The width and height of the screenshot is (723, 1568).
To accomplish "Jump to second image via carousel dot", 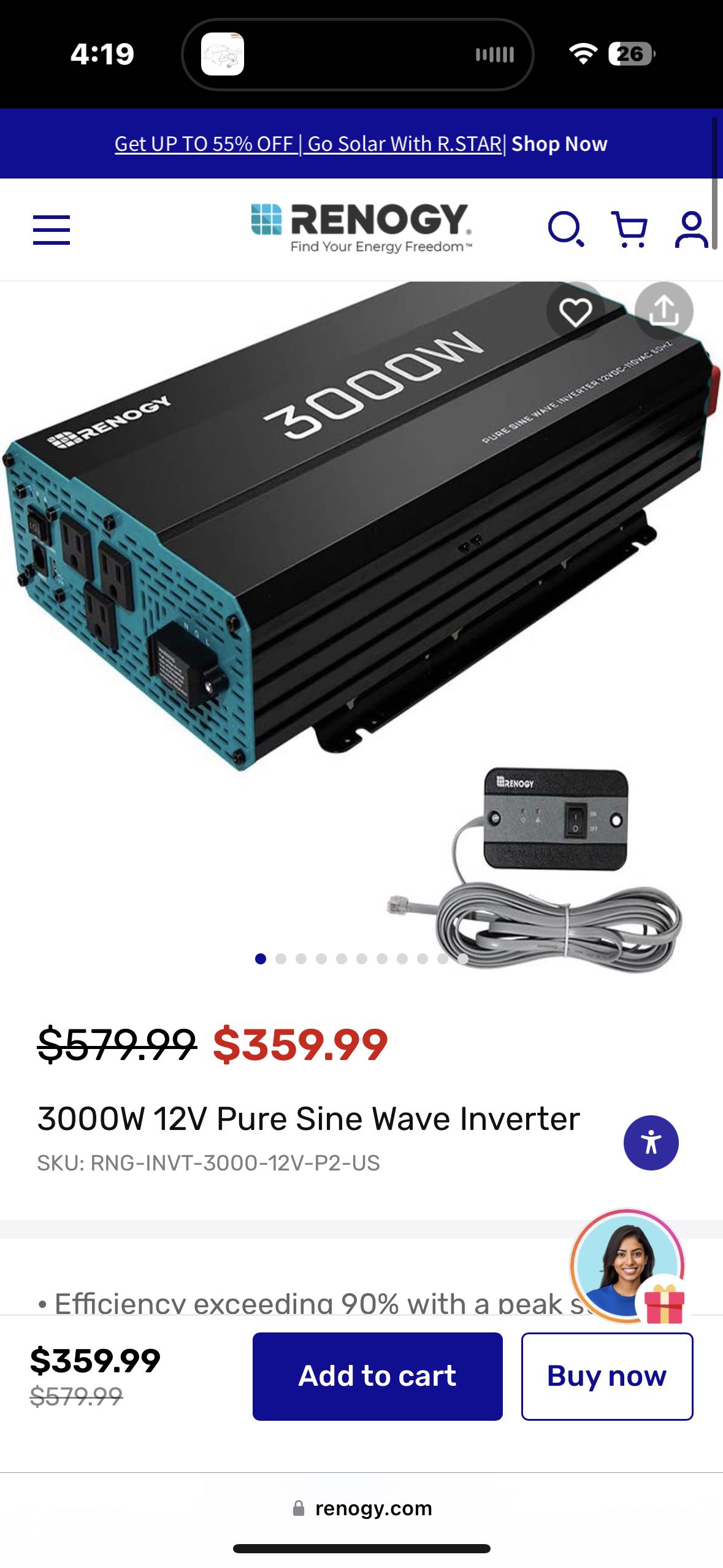I will [x=281, y=959].
